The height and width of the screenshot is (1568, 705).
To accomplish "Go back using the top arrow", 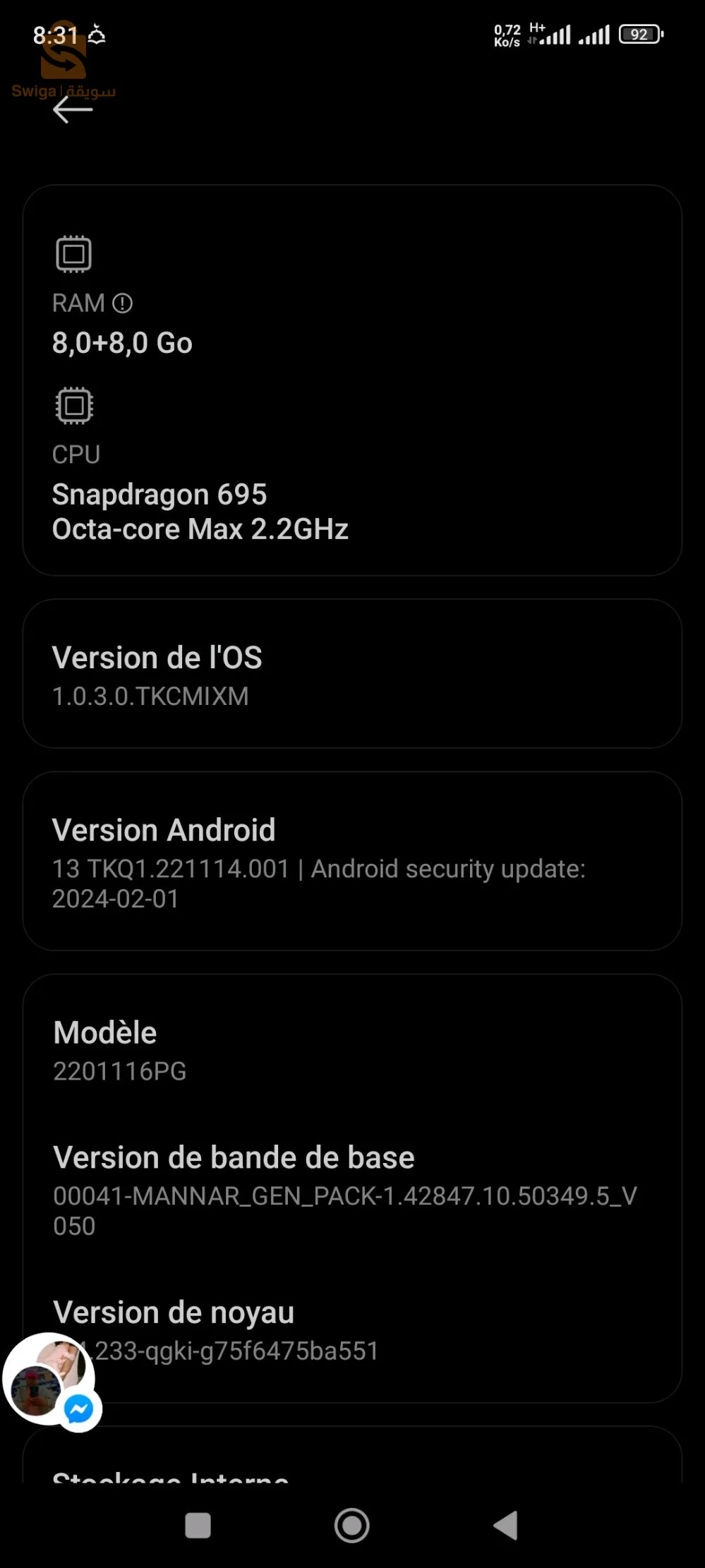I will (73, 110).
